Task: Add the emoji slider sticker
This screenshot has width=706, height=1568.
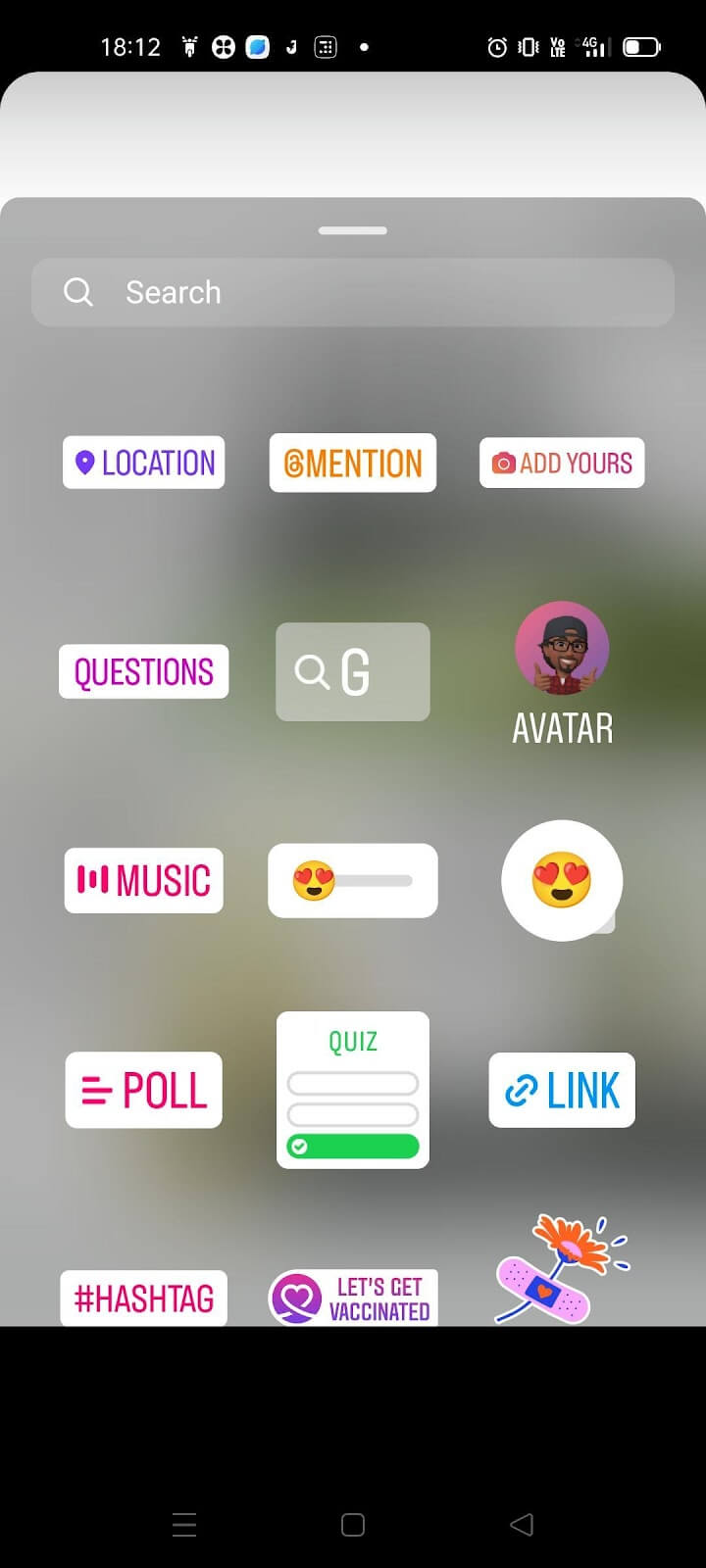Action: (x=353, y=880)
